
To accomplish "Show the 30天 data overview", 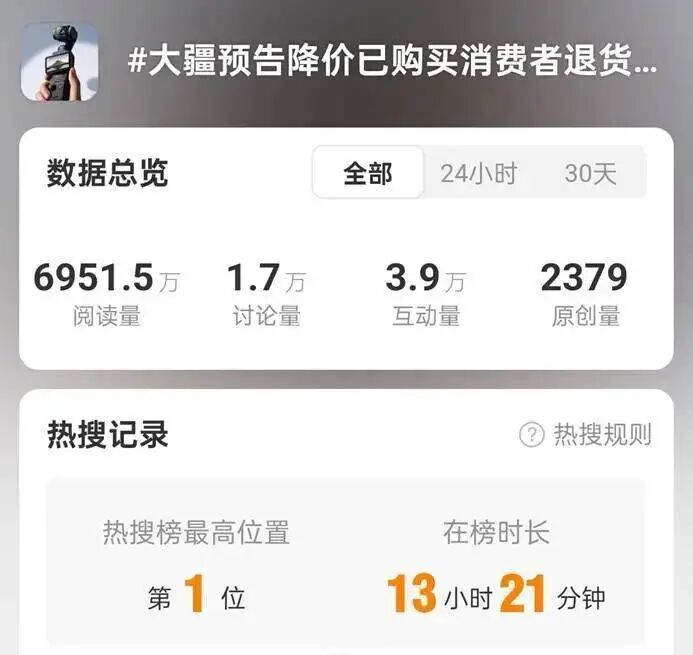I will click(590, 173).
